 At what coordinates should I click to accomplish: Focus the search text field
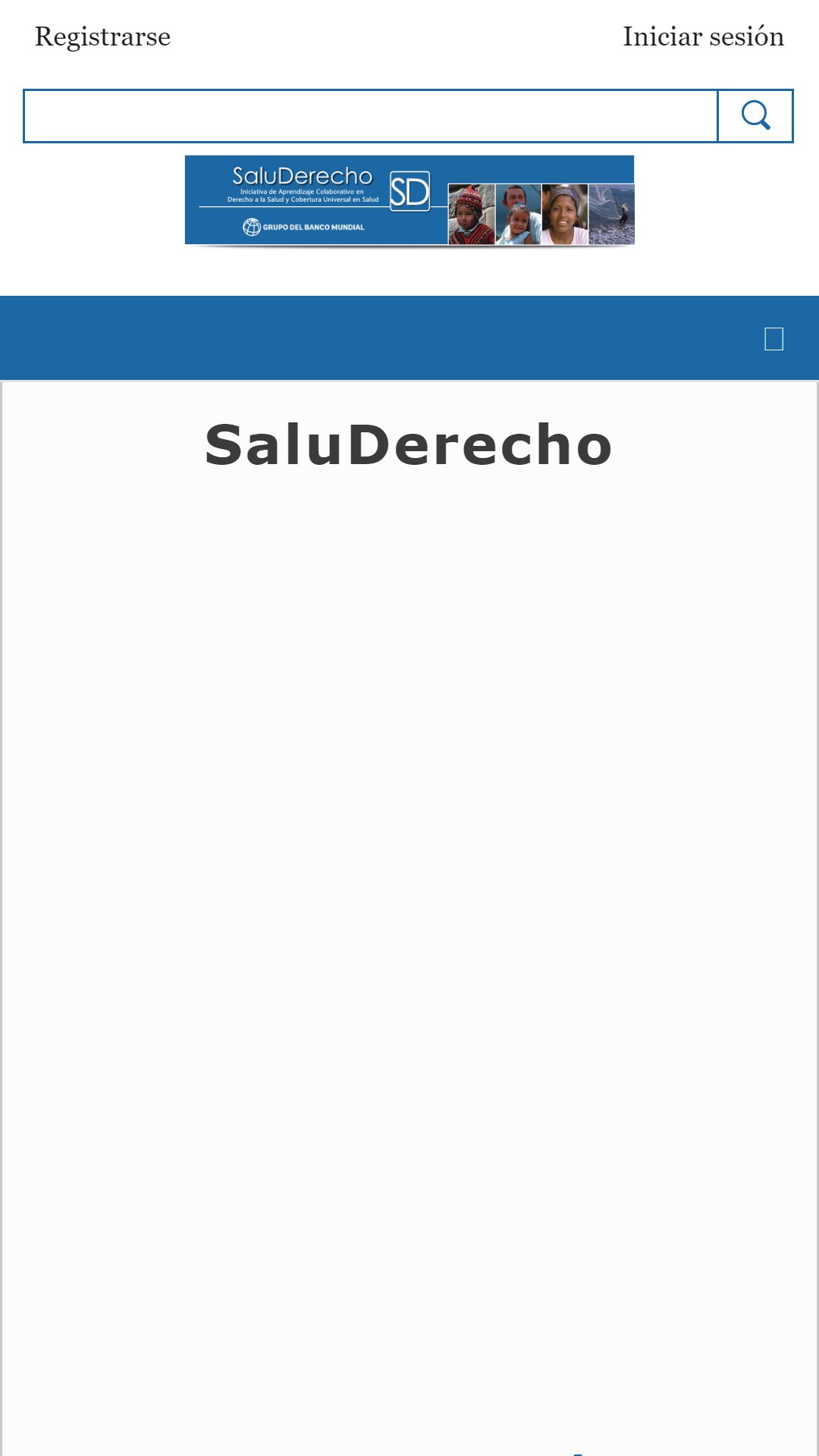(x=371, y=116)
